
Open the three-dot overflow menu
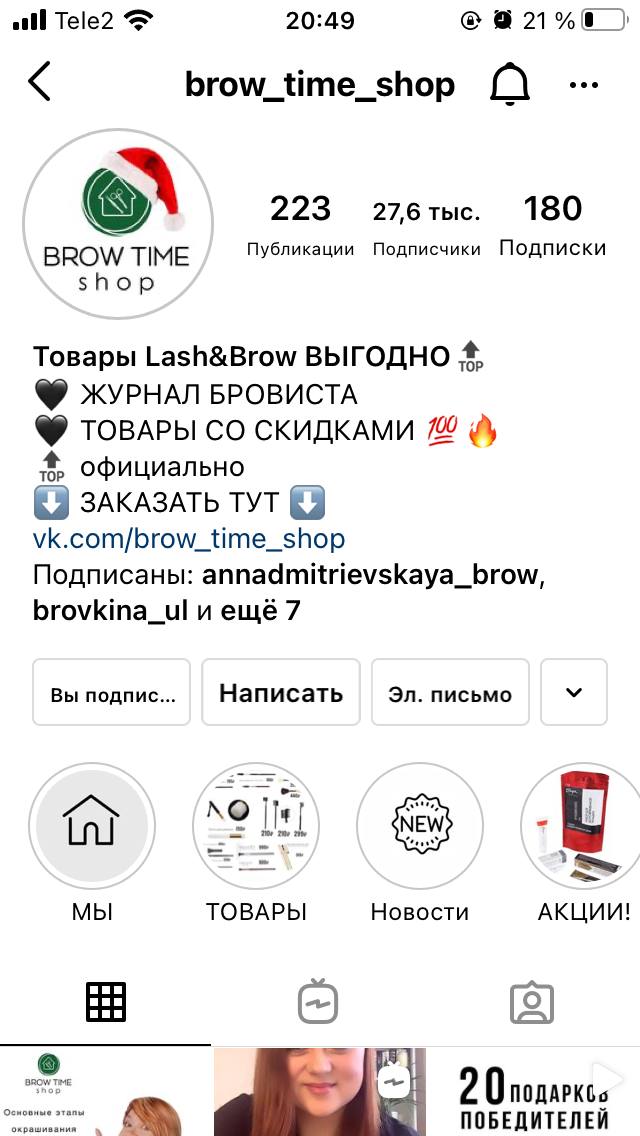(x=583, y=85)
